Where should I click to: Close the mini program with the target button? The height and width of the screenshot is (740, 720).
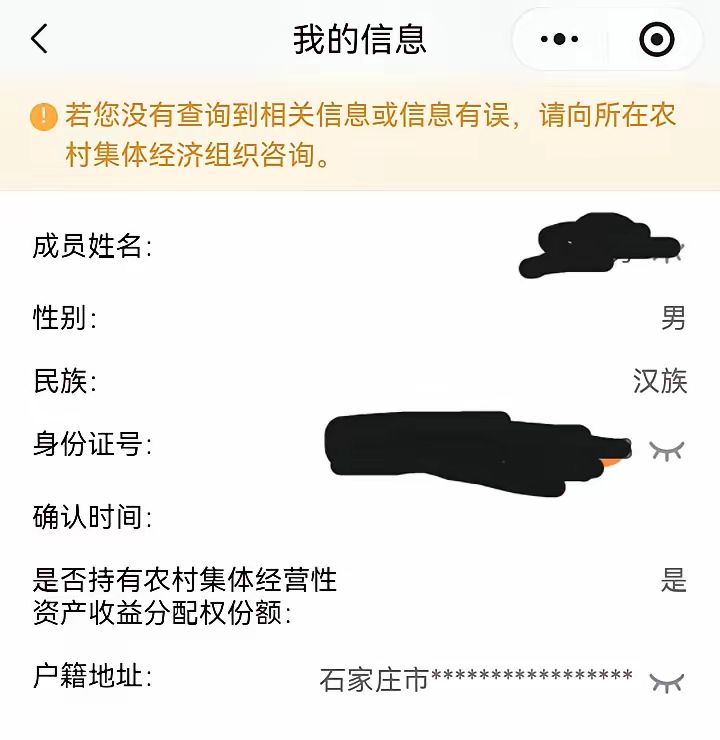click(x=656, y=39)
